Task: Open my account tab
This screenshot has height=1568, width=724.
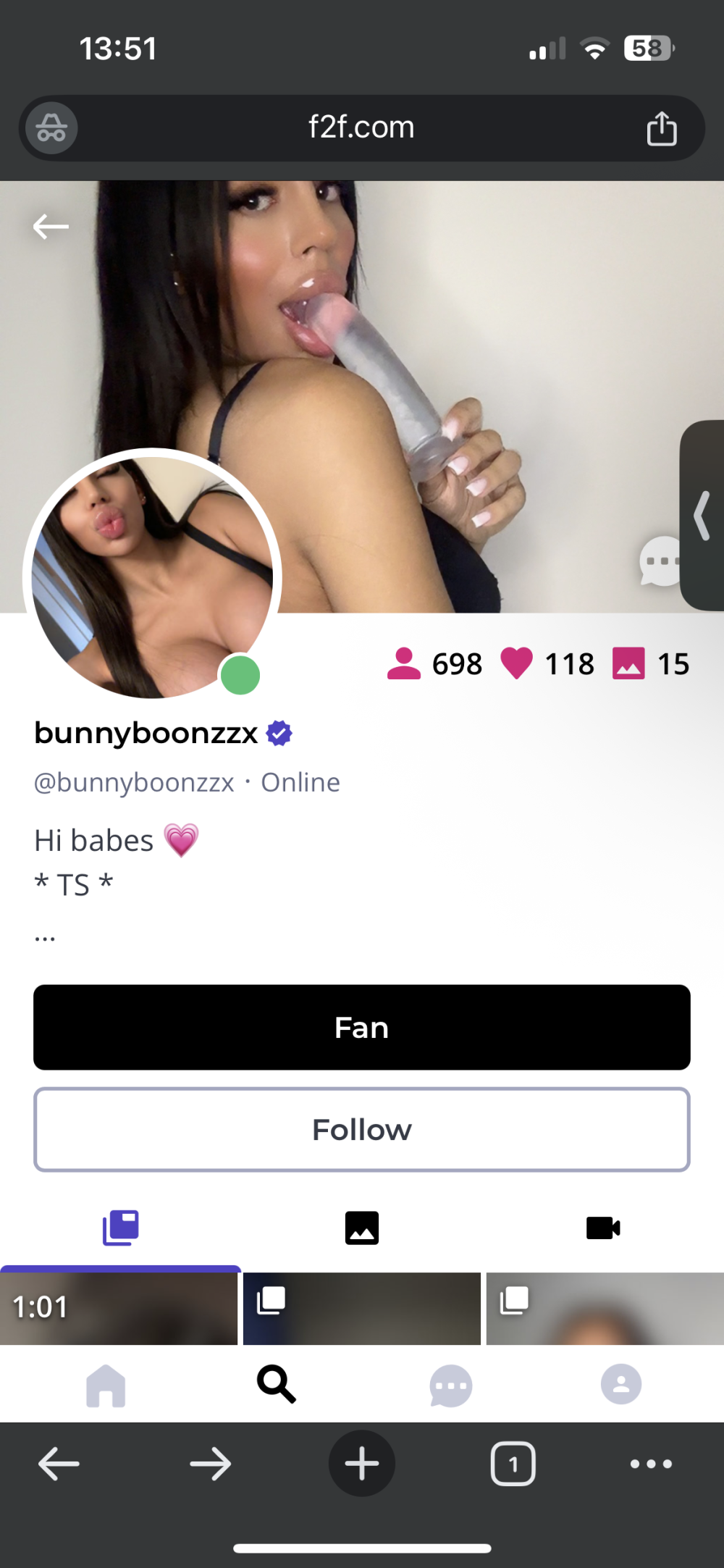Action: click(x=621, y=1385)
